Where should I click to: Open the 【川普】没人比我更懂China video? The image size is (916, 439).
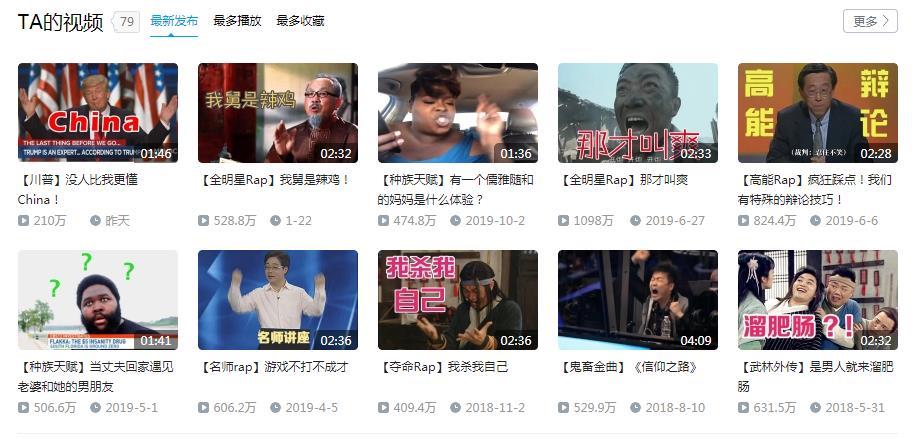click(x=98, y=113)
